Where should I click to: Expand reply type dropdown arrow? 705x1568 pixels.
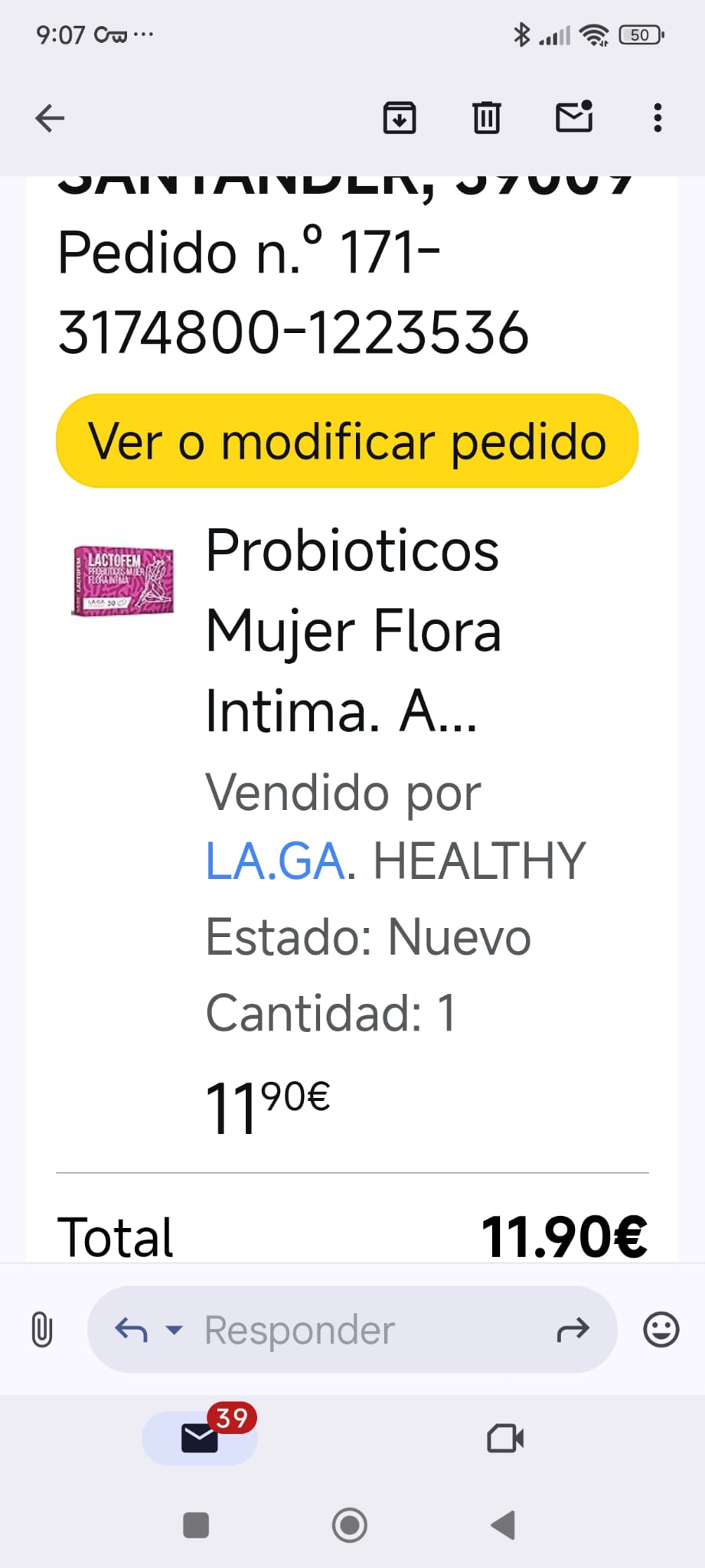(x=175, y=1331)
